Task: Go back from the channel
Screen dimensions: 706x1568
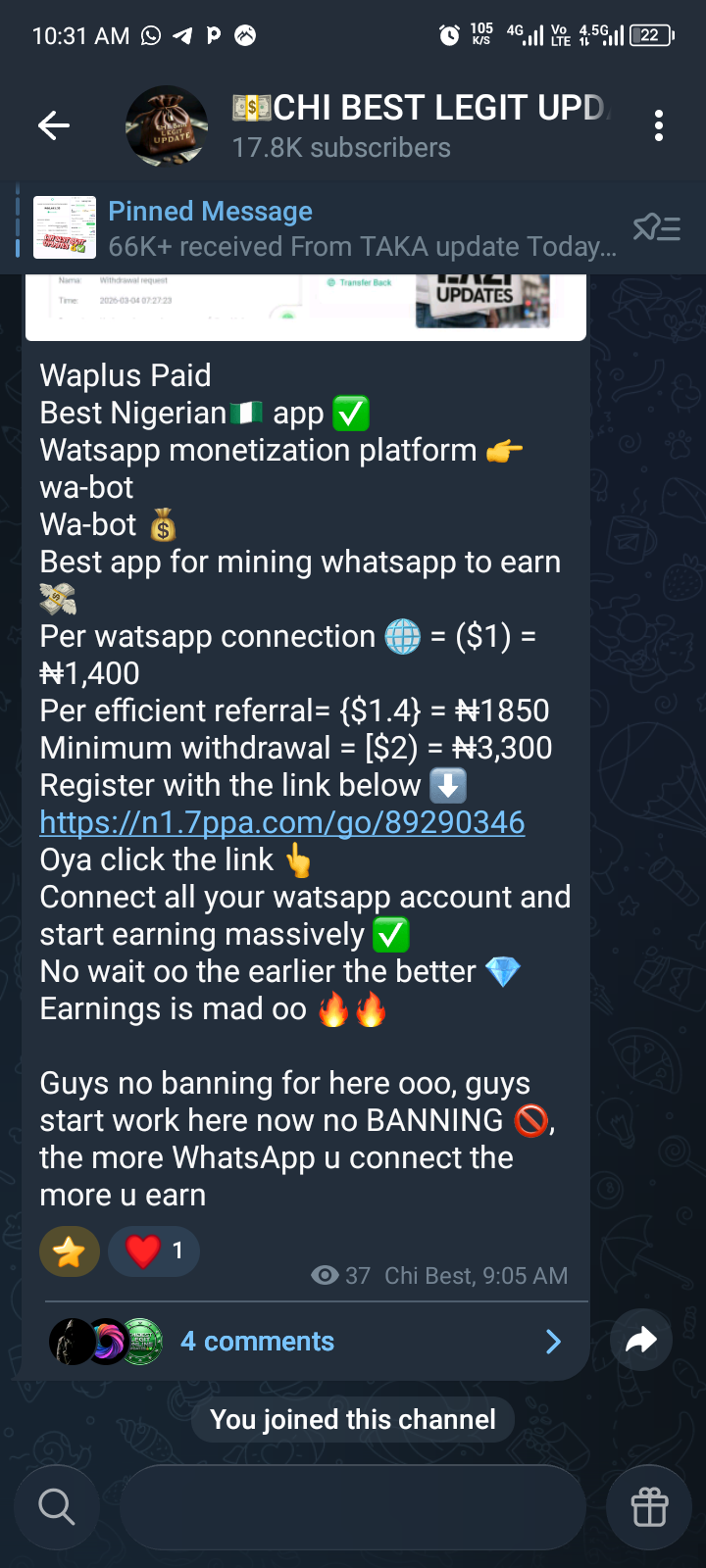Action: pos(54,125)
